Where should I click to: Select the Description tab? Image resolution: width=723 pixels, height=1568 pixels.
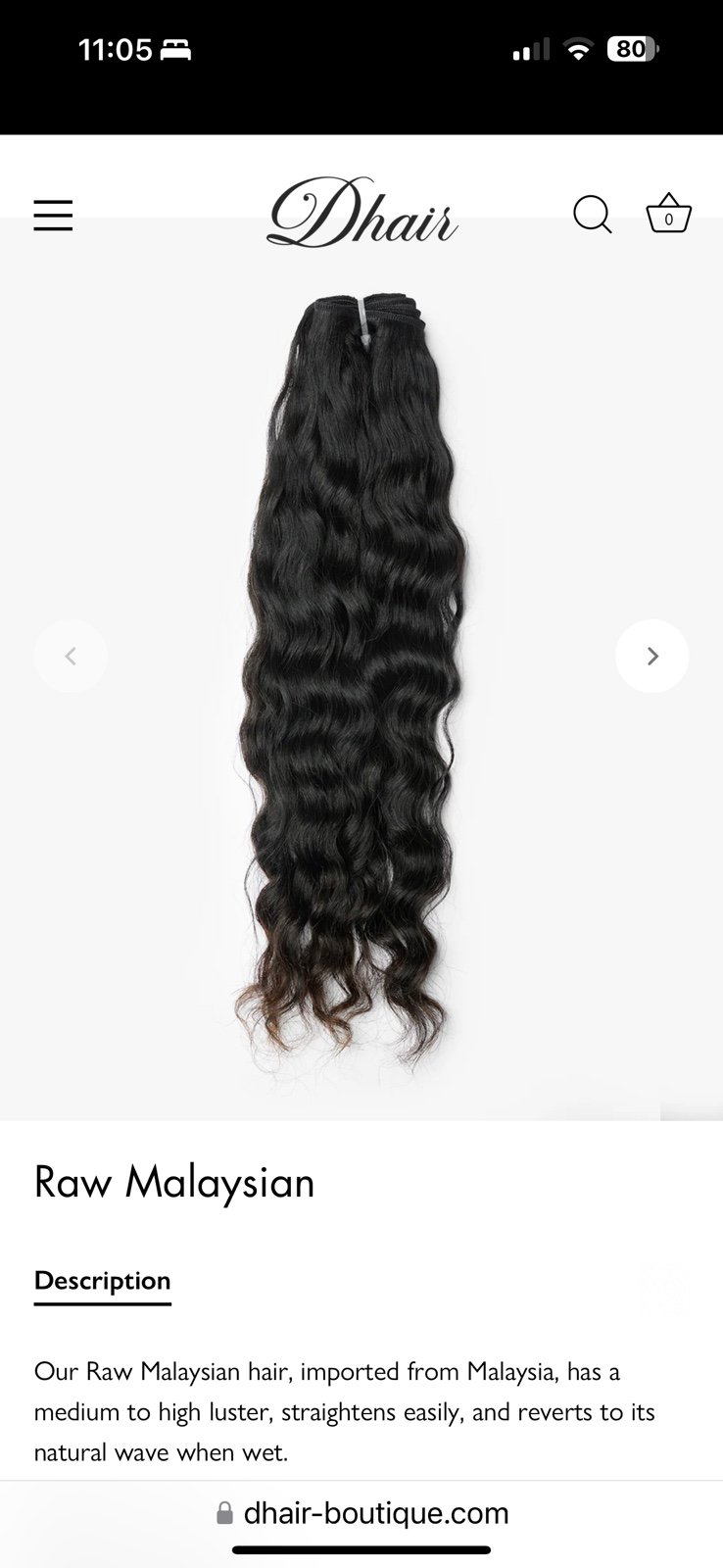[102, 1282]
